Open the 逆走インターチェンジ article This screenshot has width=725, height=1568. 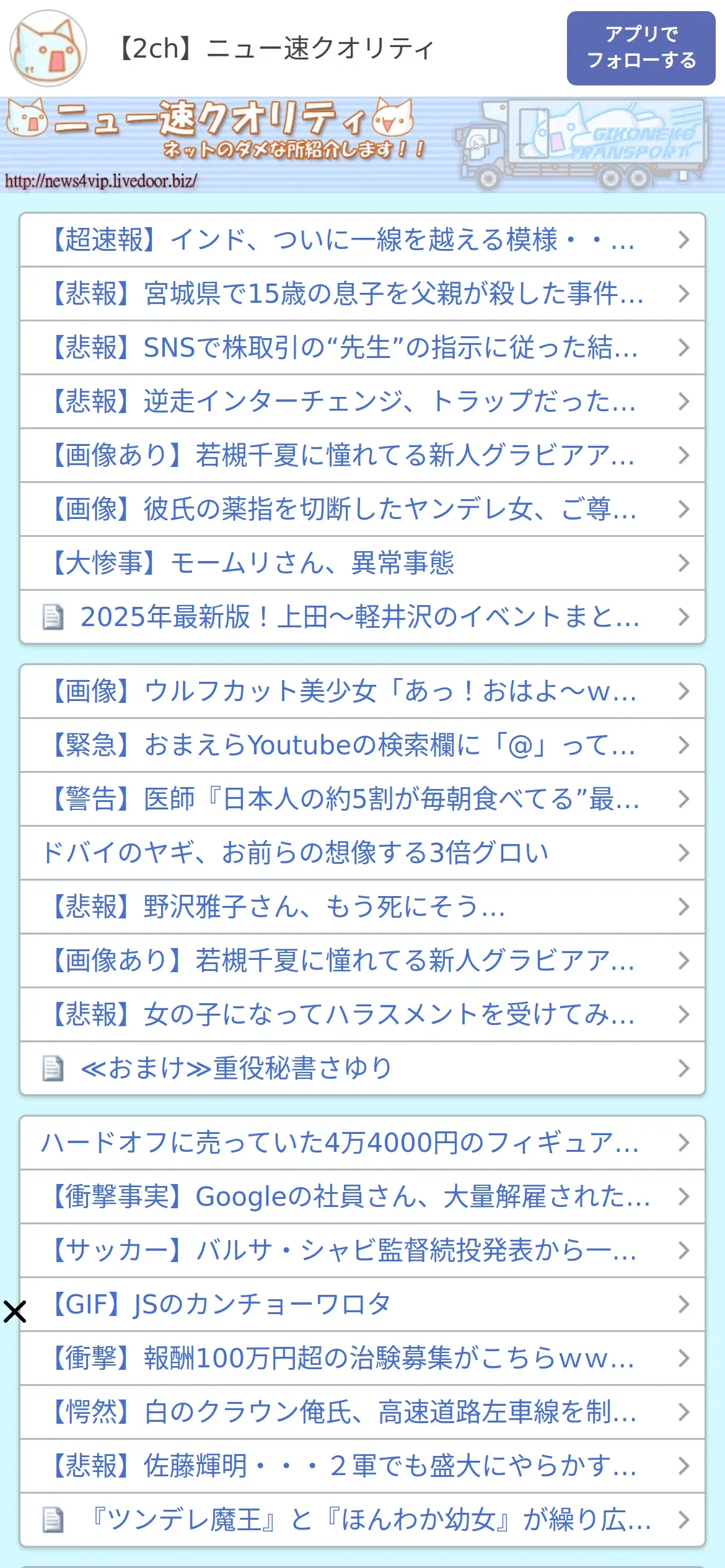pyautogui.click(x=362, y=402)
